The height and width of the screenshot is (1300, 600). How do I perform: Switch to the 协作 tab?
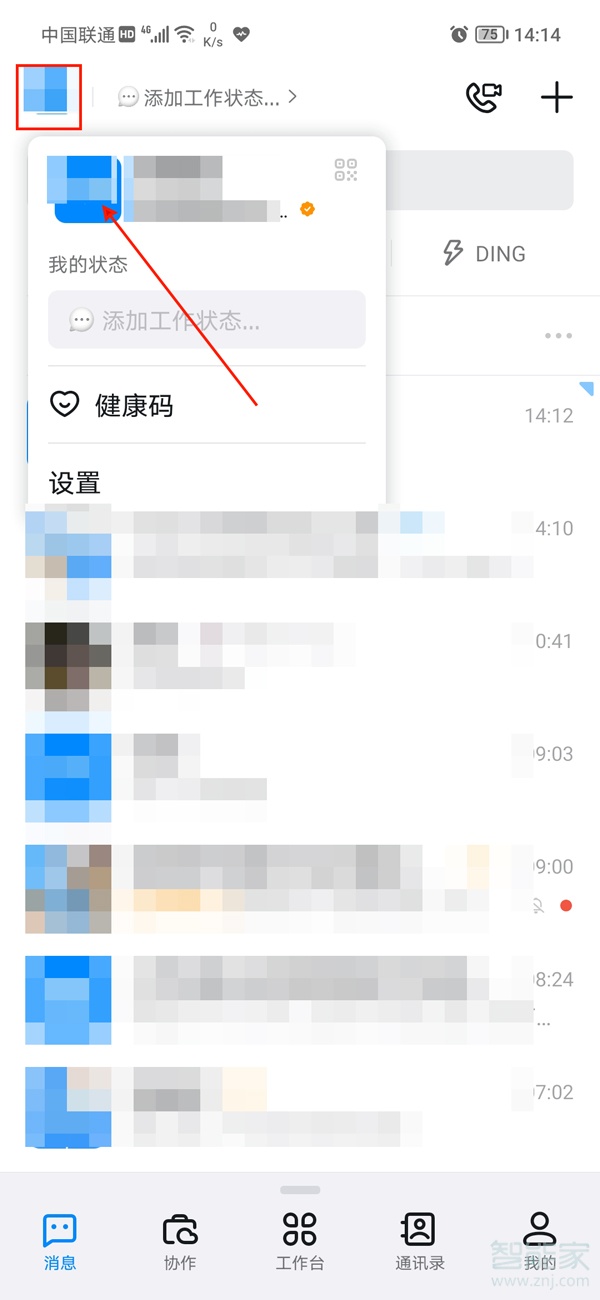(180, 1241)
